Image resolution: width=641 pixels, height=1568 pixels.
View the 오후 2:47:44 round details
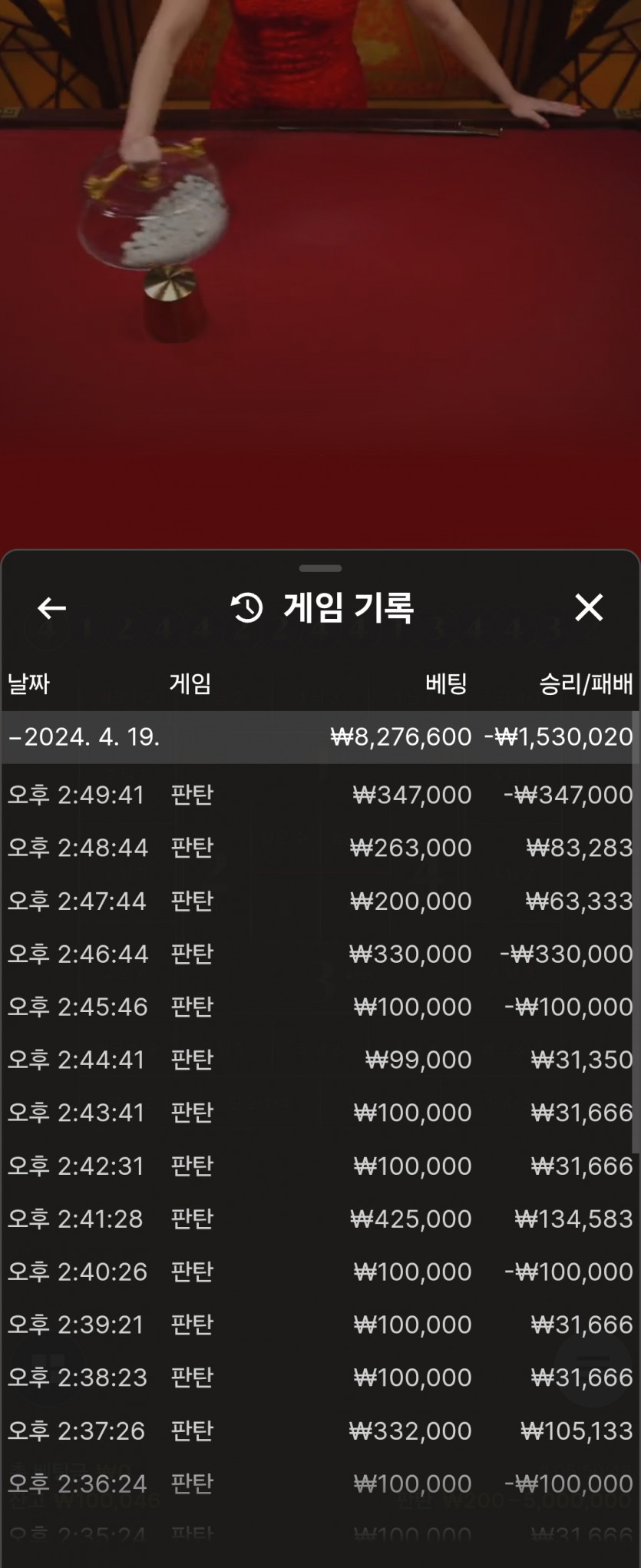(x=319, y=901)
